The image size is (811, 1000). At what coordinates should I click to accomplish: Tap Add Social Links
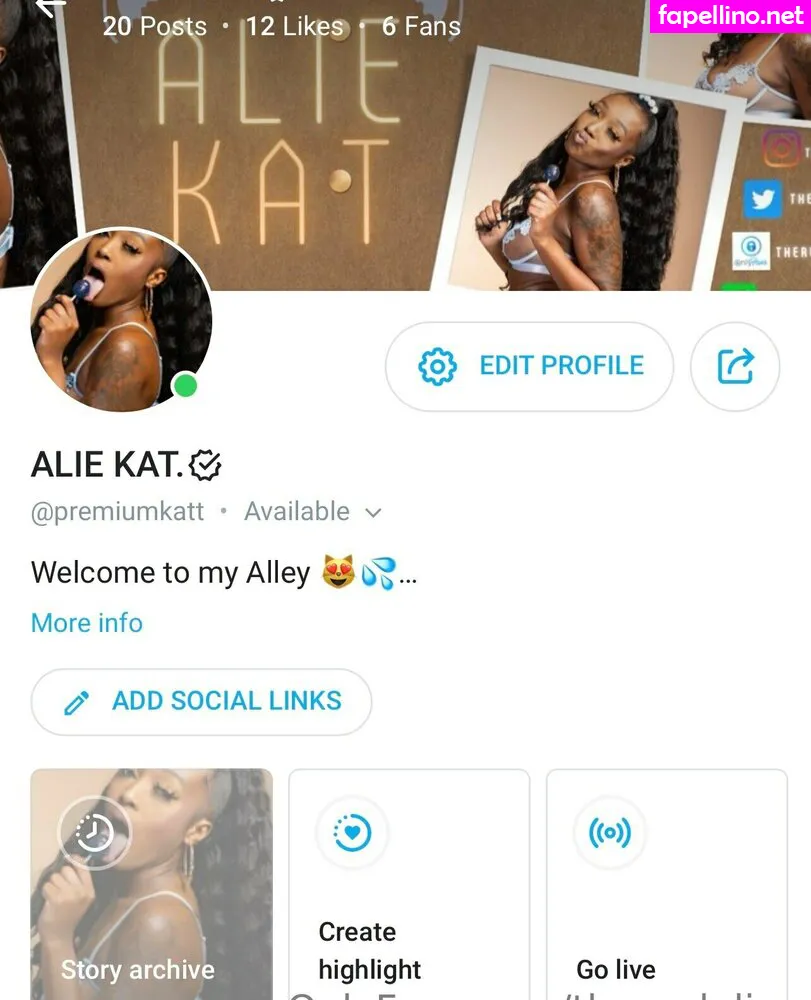point(201,701)
